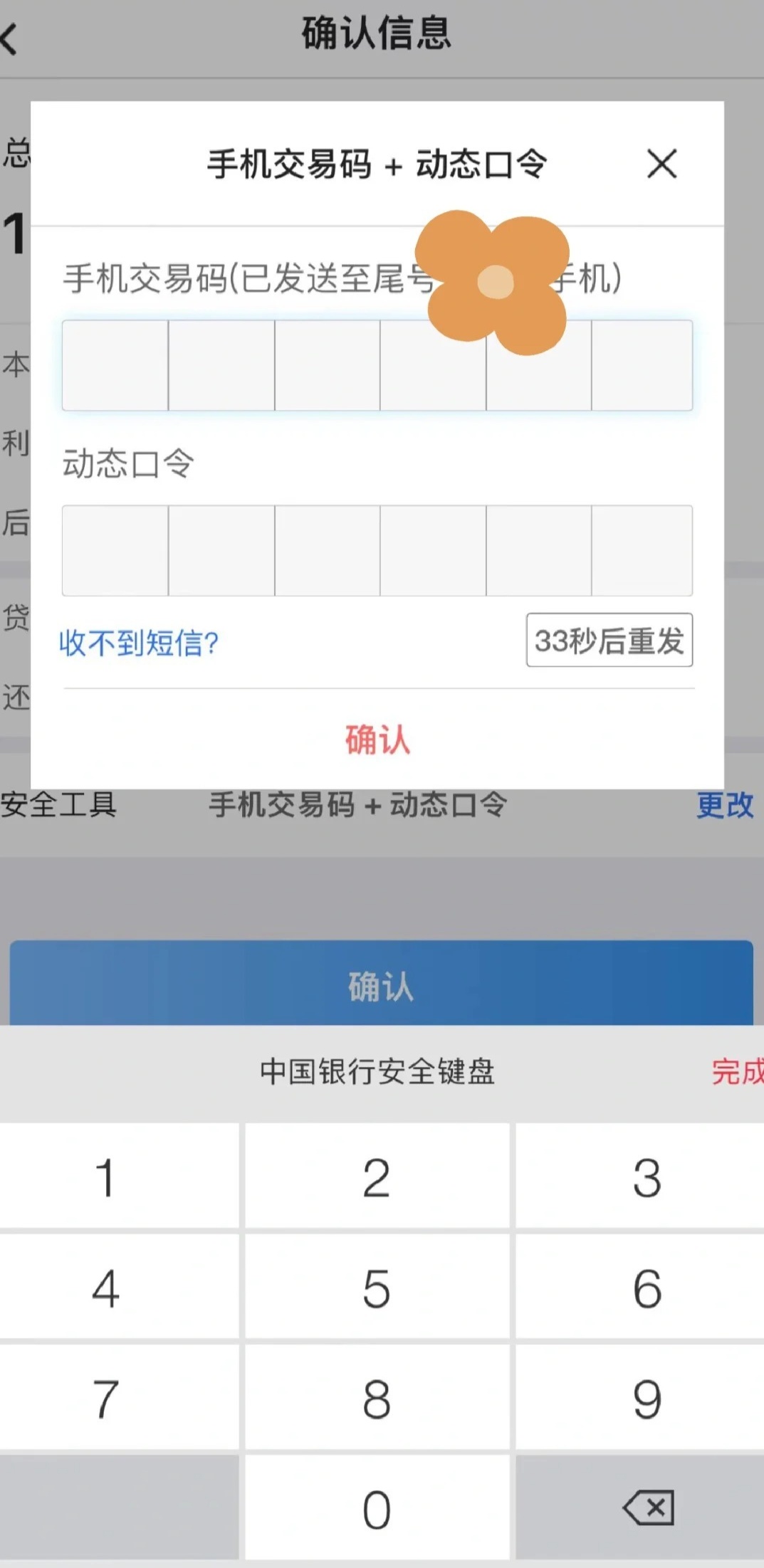Tap 完成 to close the keyboard
Viewport: 764px width, 1568px height.
click(737, 1071)
